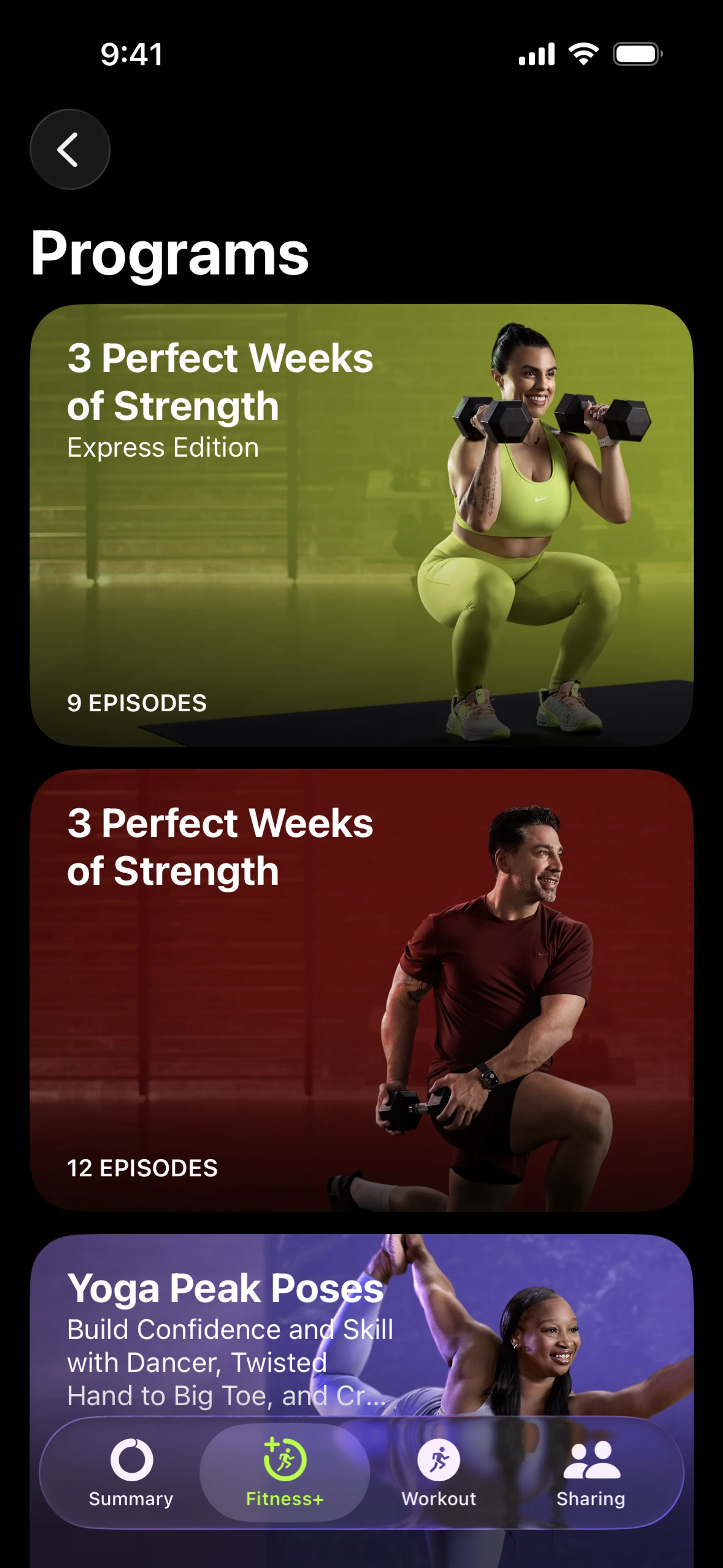The width and height of the screenshot is (723, 1568).
Task: Open the Yoga Peak Poses program
Action: 361,1327
